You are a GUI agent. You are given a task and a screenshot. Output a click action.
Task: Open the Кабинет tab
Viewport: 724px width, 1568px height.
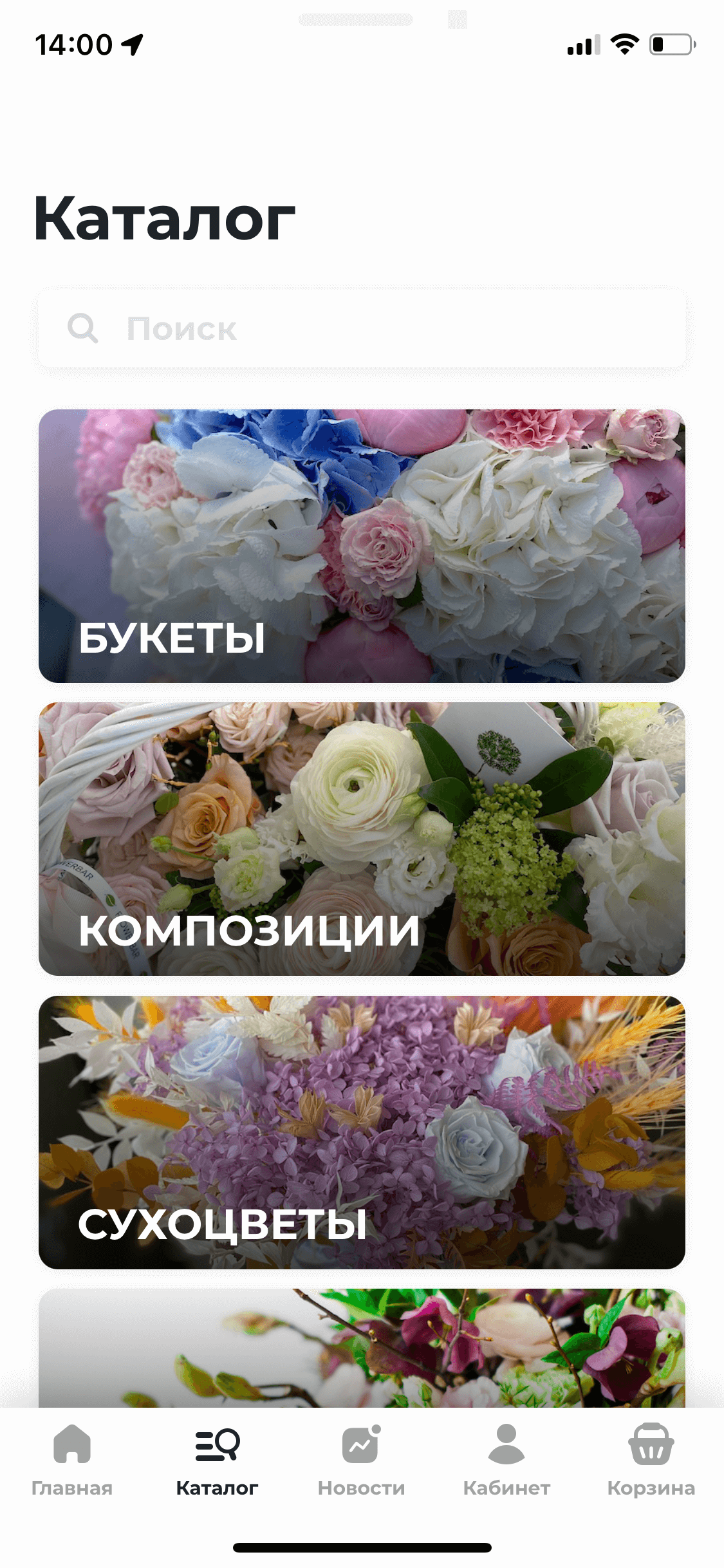pos(506,1460)
